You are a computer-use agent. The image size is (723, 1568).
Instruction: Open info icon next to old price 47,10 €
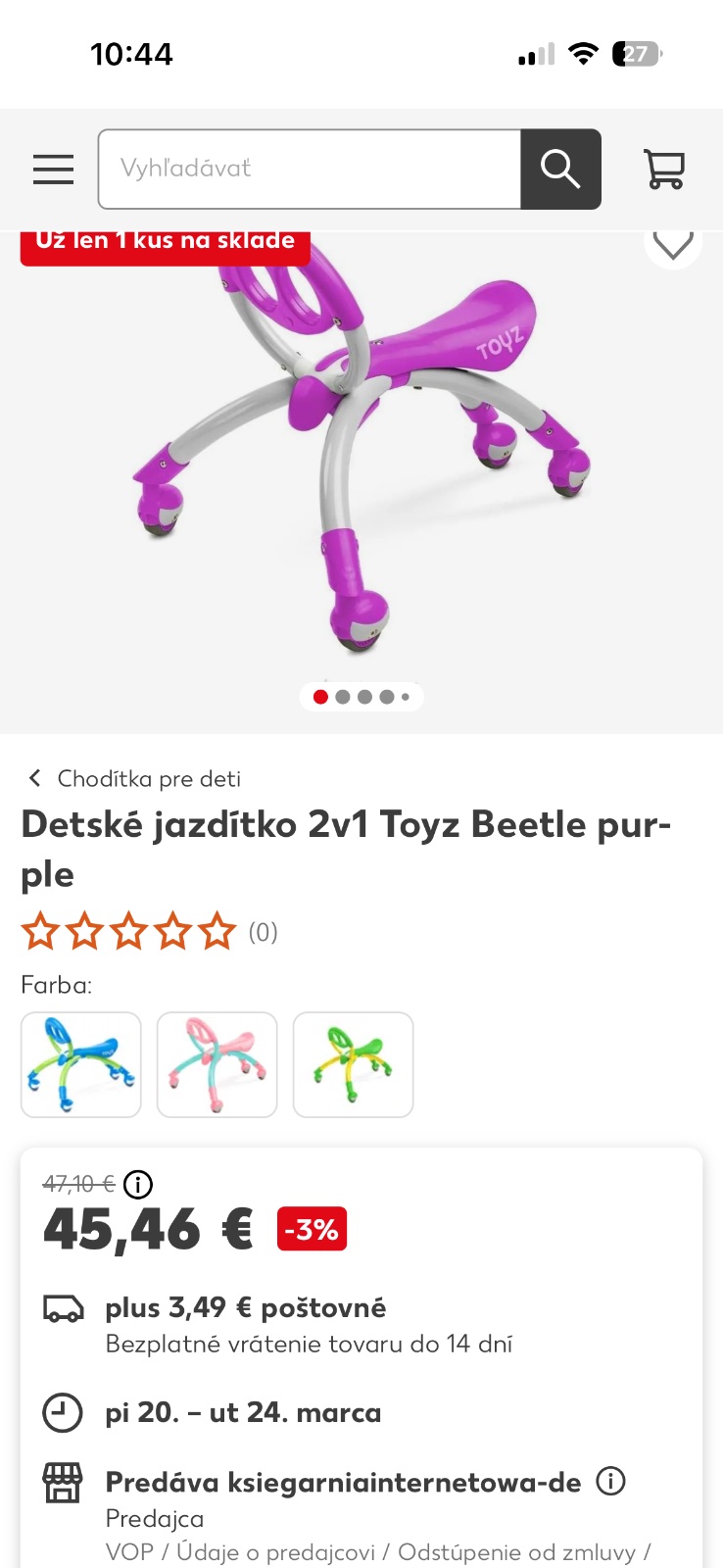[x=138, y=1185]
